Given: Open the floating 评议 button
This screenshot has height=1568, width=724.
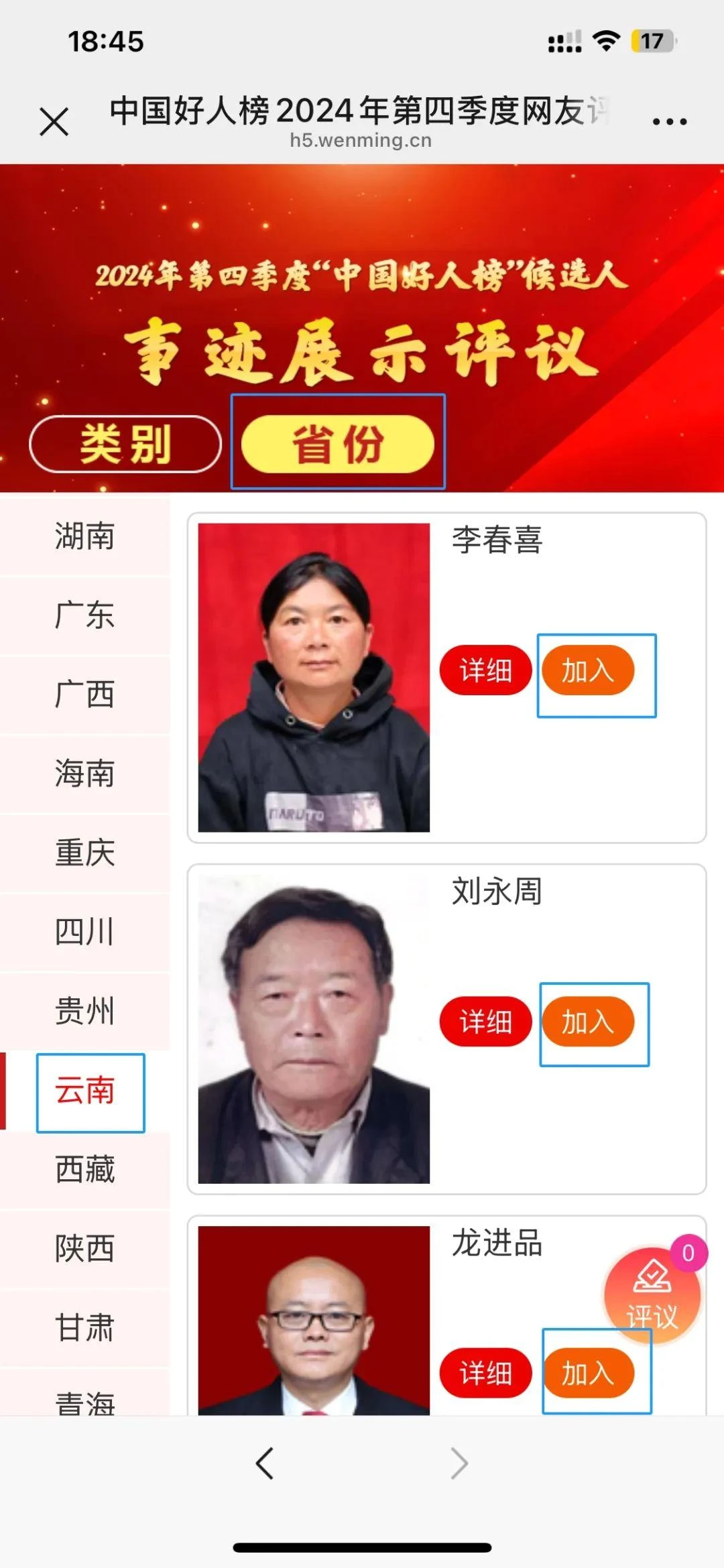Looking at the screenshot, I should pos(652,1295).
